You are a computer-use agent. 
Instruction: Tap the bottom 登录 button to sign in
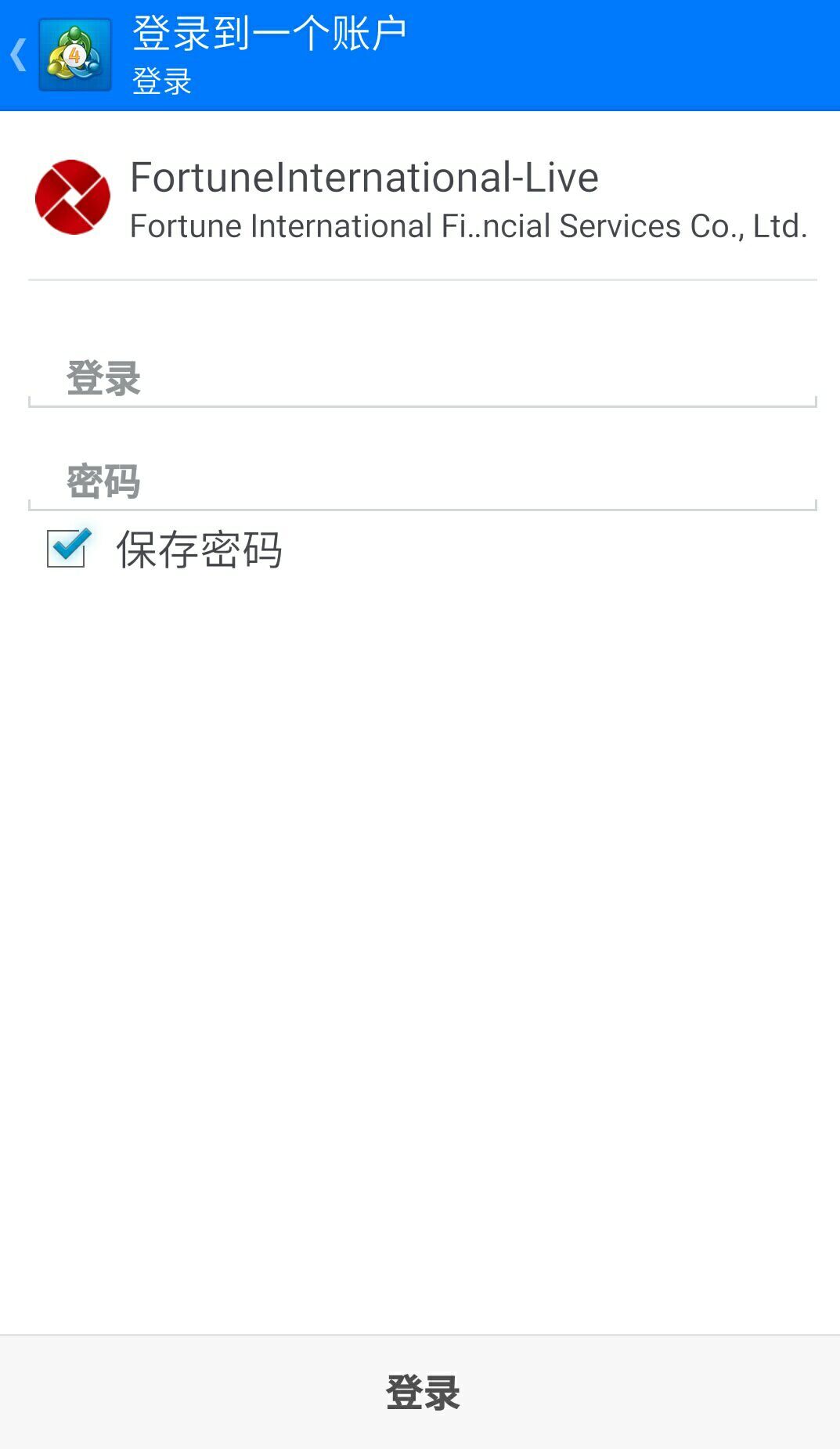tap(420, 1392)
